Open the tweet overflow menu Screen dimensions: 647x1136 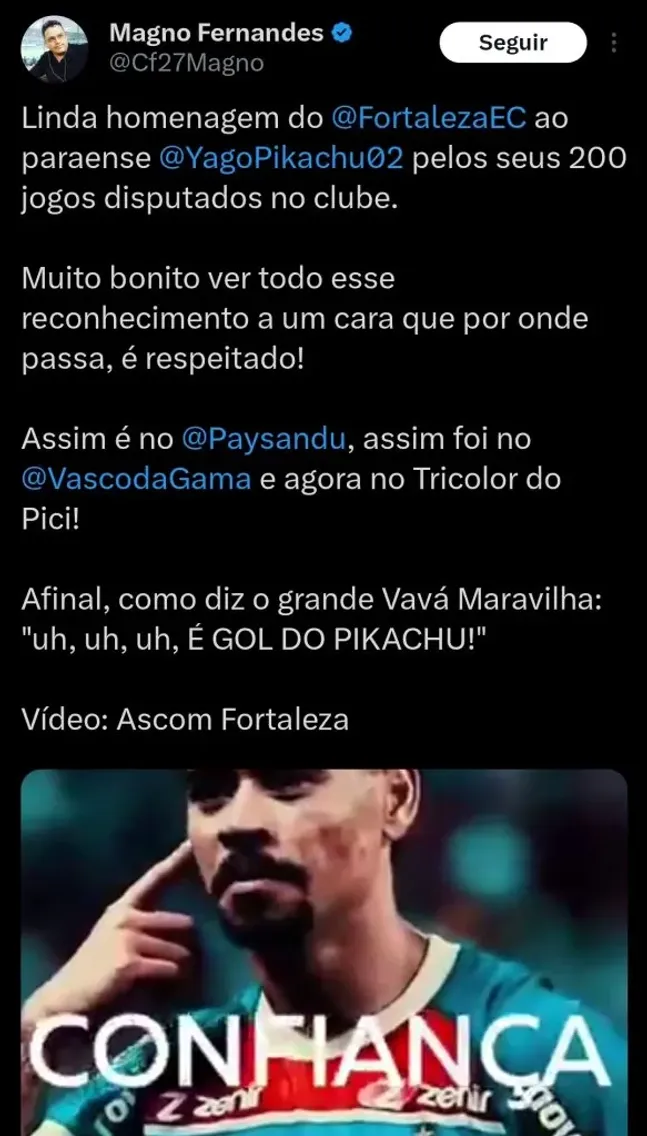tap(613, 43)
